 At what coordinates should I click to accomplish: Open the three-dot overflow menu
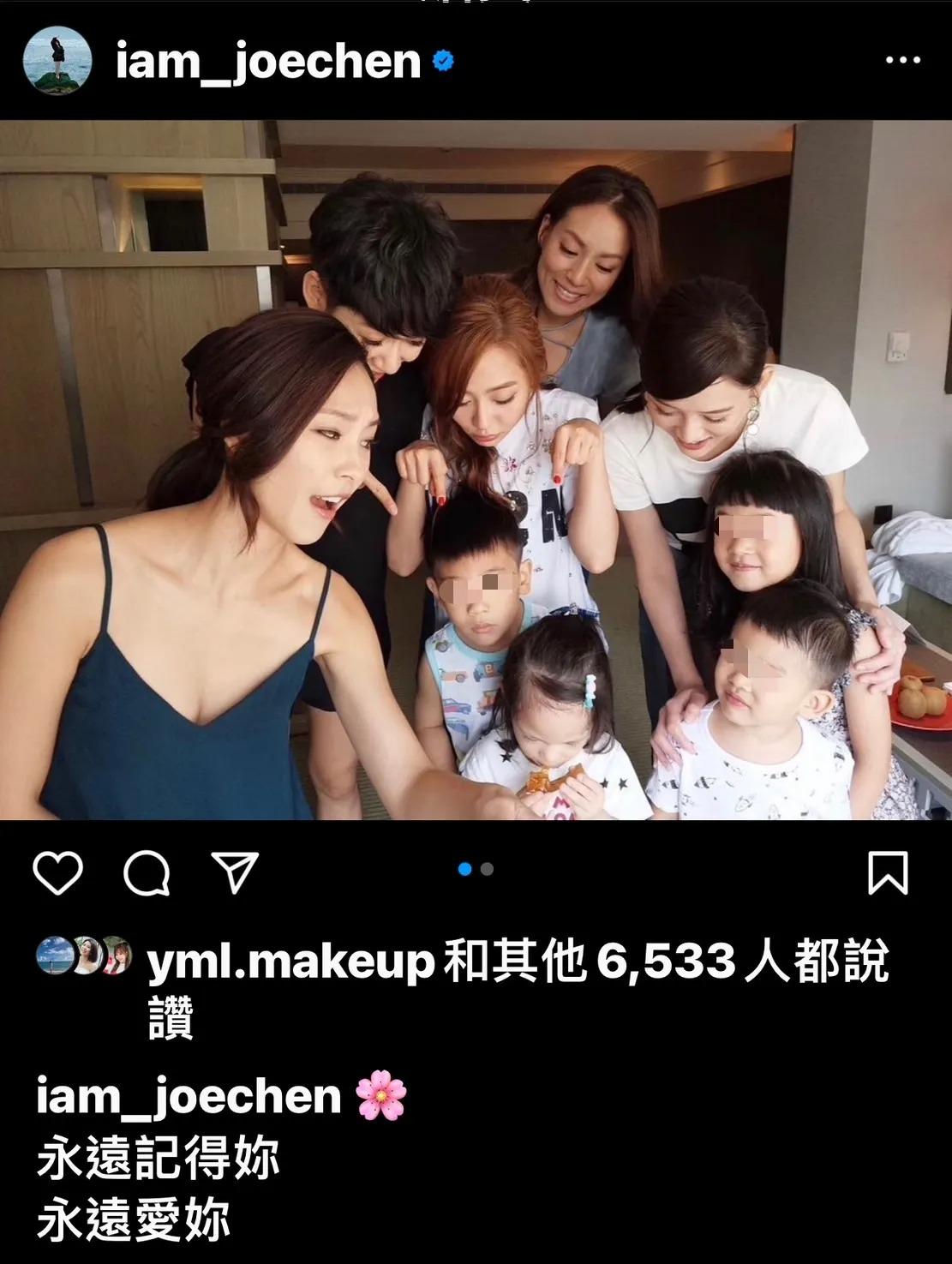[x=902, y=60]
